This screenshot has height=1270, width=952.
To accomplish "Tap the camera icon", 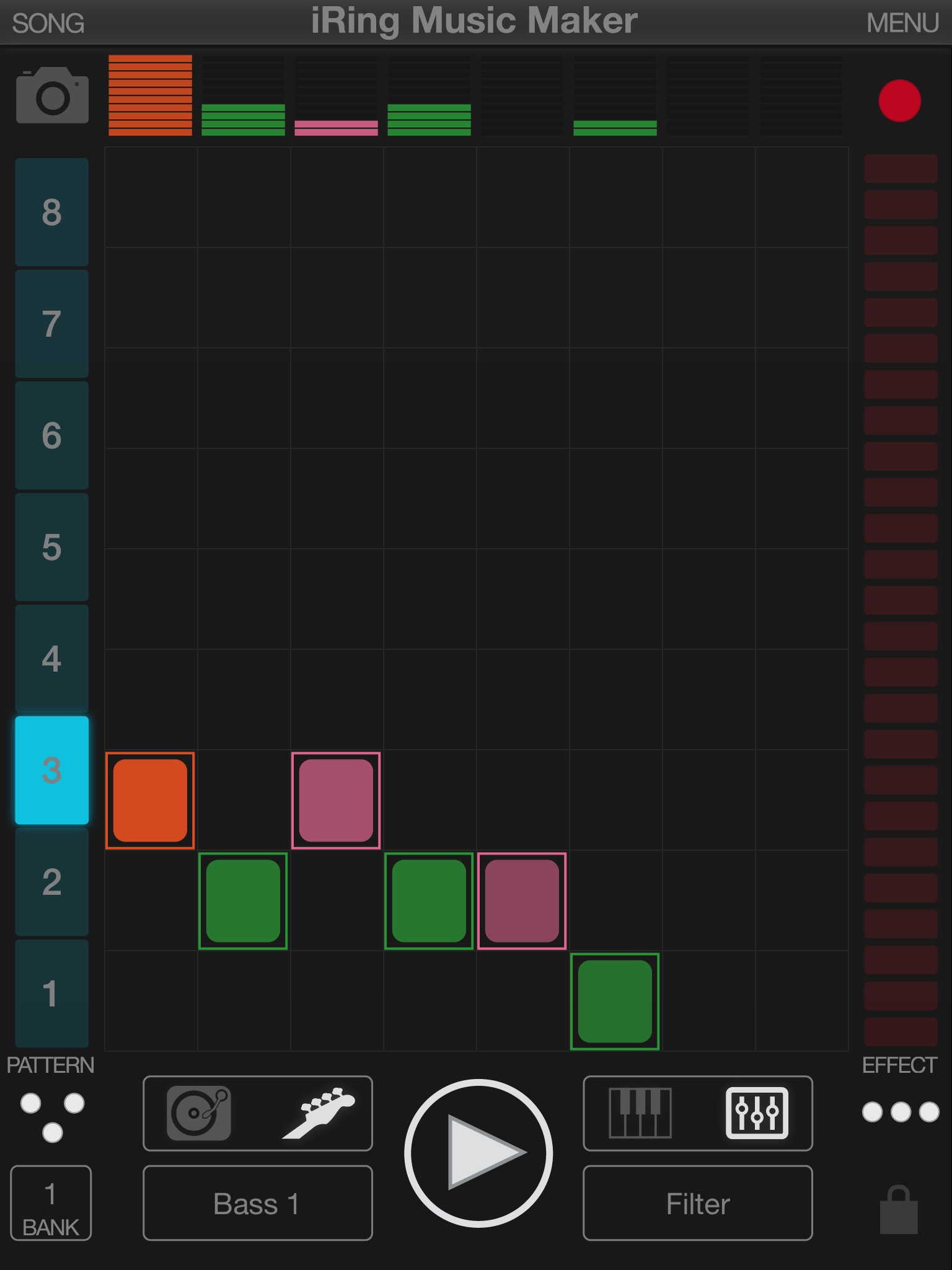I will click(x=52, y=96).
